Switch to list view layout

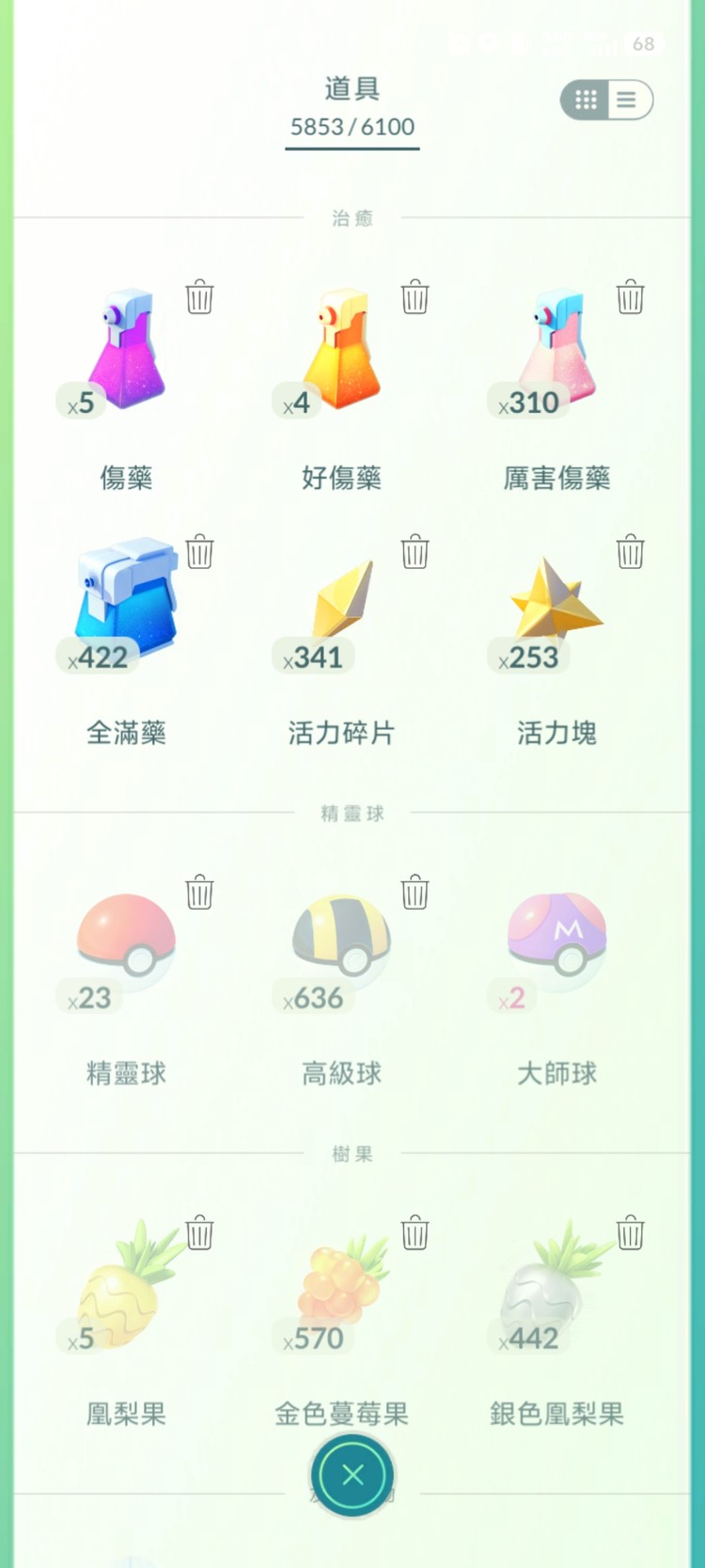pyautogui.click(x=628, y=100)
